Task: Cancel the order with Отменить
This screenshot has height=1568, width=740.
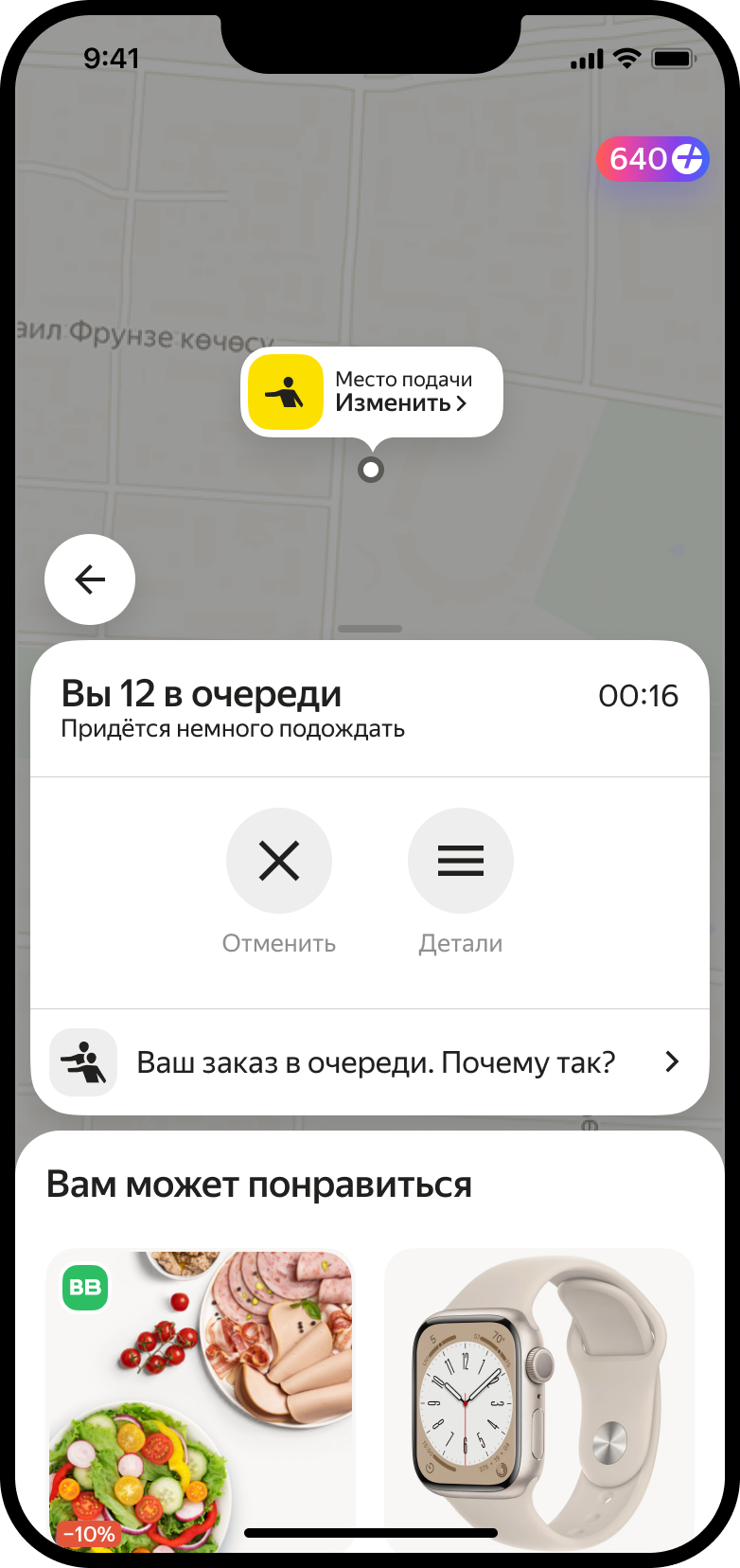Action: point(279,862)
